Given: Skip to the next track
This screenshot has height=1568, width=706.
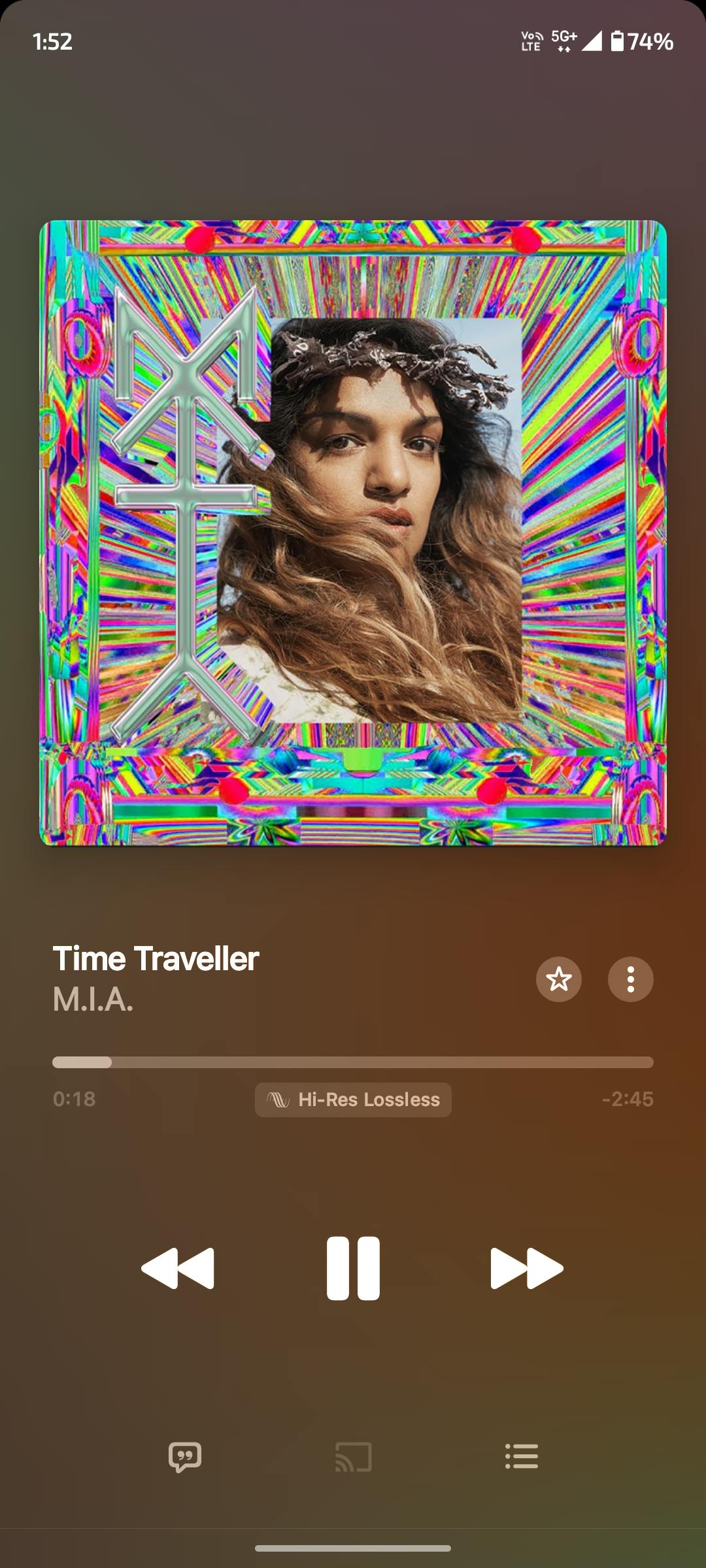Looking at the screenshot, I should point(527,1268).
